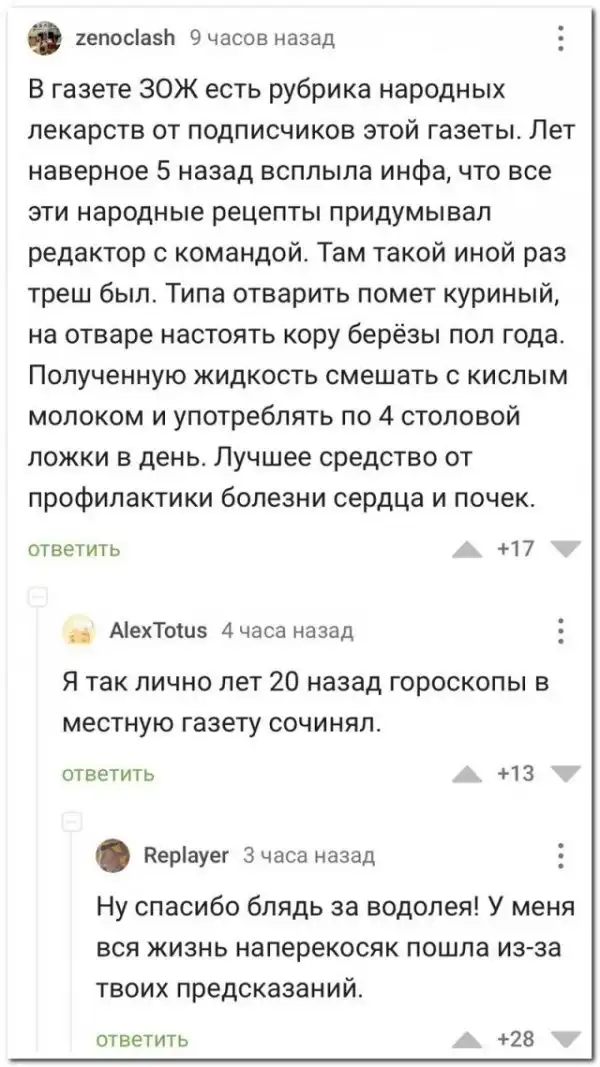Image resolution: width=600 pixels, height=1067 pixels.
Task: Open overflow menu on zenoclash's comment
Action: (561, 40)
